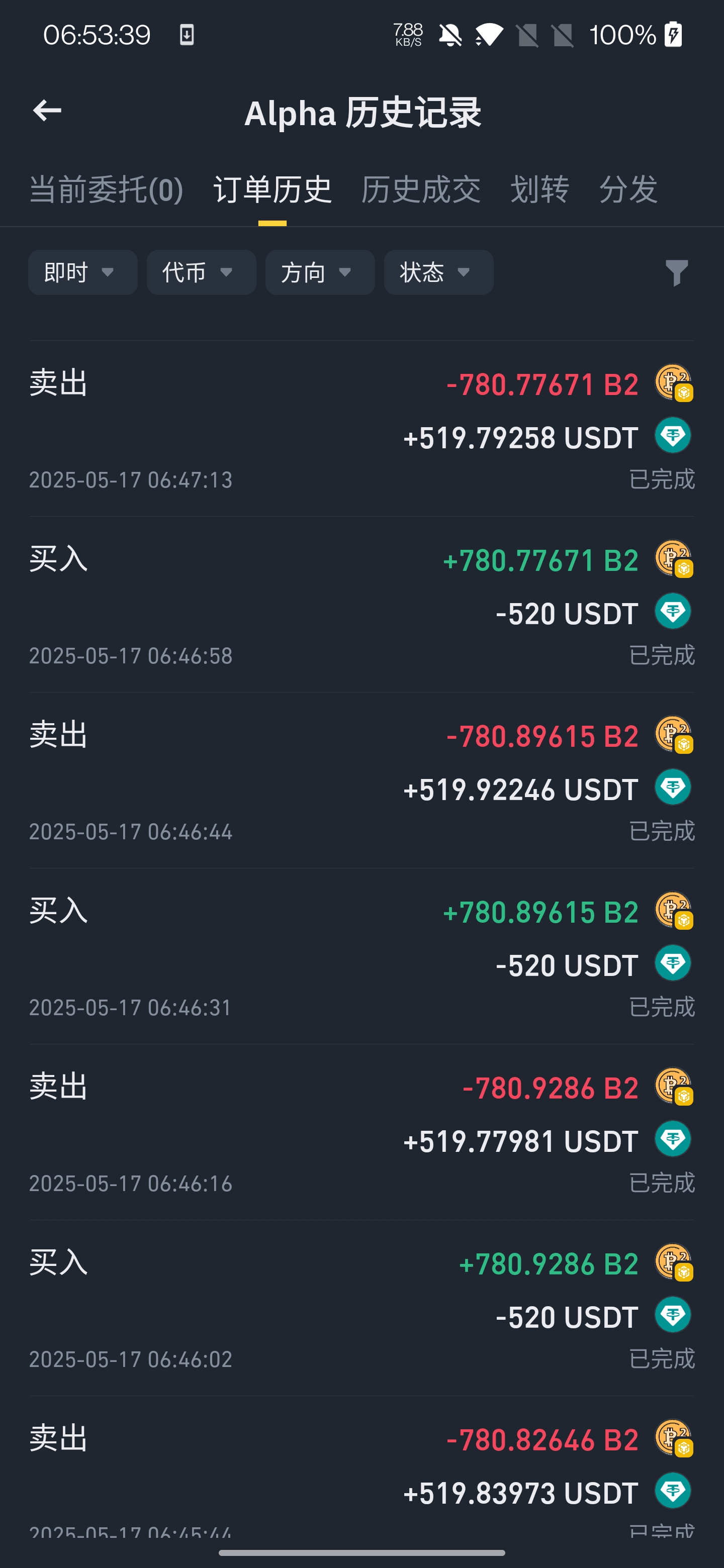The width and height of the screenshot is (724, 1568).
Task: Open the 卖出 order from 06:47:13
Action: (361, 429)
